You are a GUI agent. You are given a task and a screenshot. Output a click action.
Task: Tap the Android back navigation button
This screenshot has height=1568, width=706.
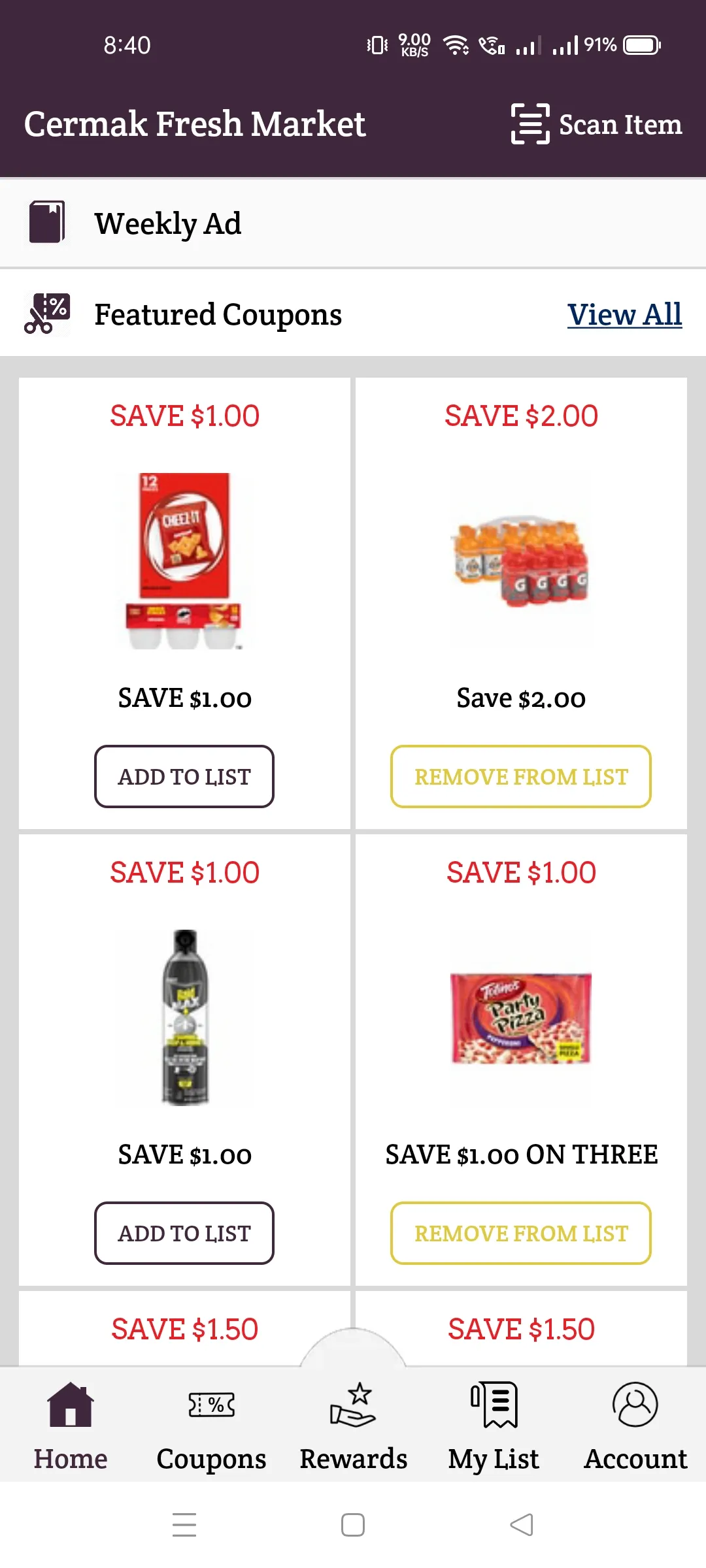click(520, 1524)
